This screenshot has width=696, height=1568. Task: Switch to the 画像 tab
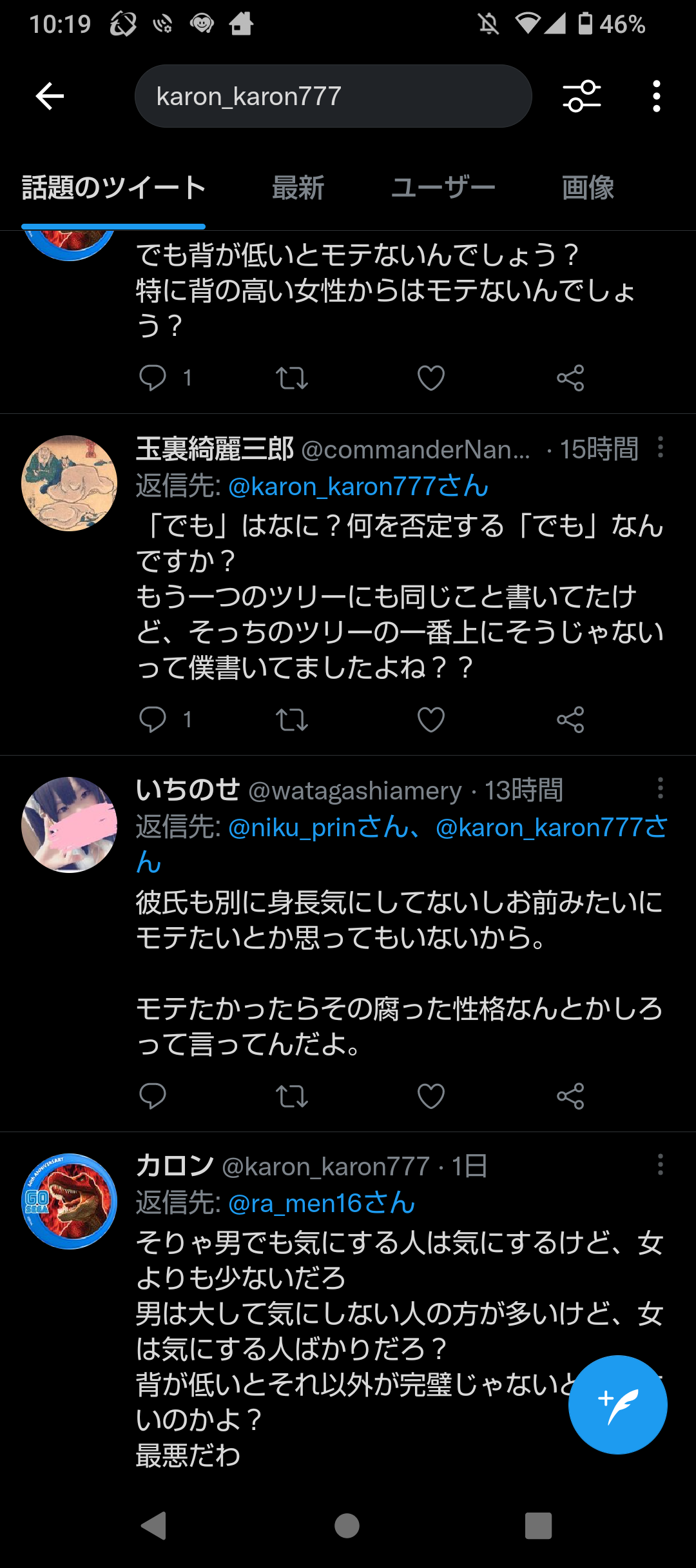tap(588, 188)
